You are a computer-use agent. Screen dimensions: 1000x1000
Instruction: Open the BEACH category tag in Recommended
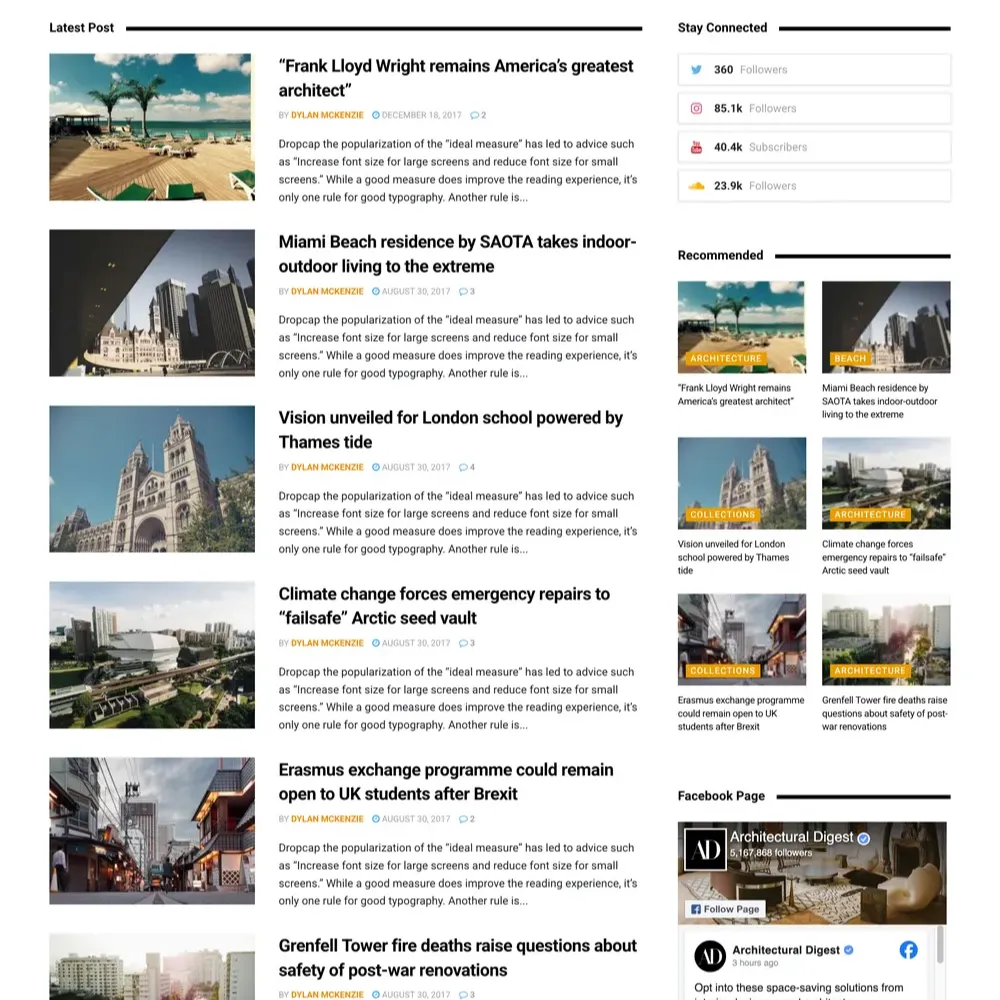[850, 358]
